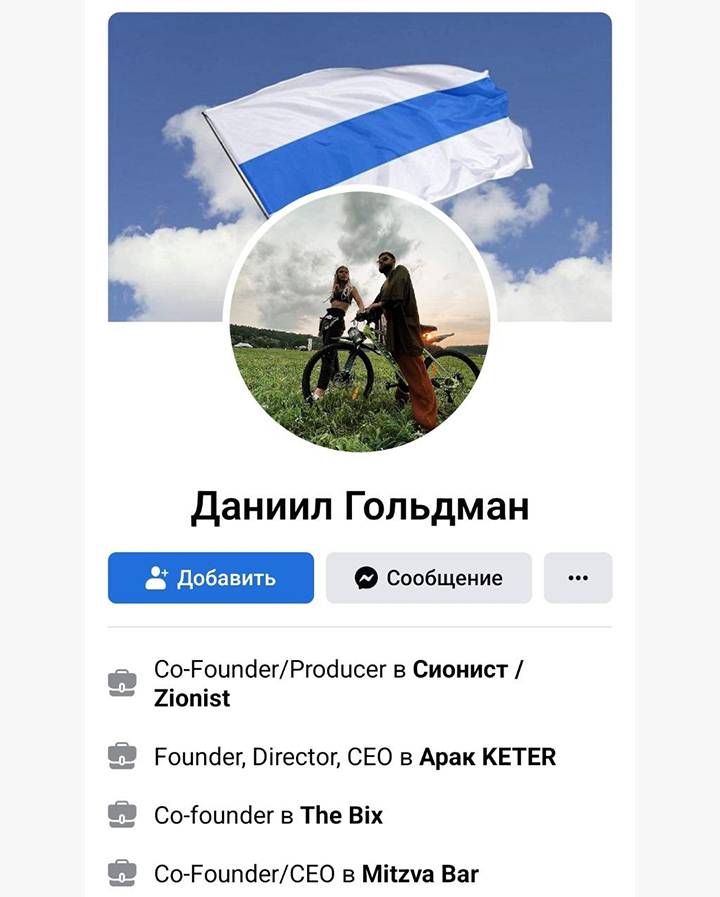Tap the Добавить friend button
The height and width of the screenshot is (897, 720).
pyautogui.click(x=211, y=578)
